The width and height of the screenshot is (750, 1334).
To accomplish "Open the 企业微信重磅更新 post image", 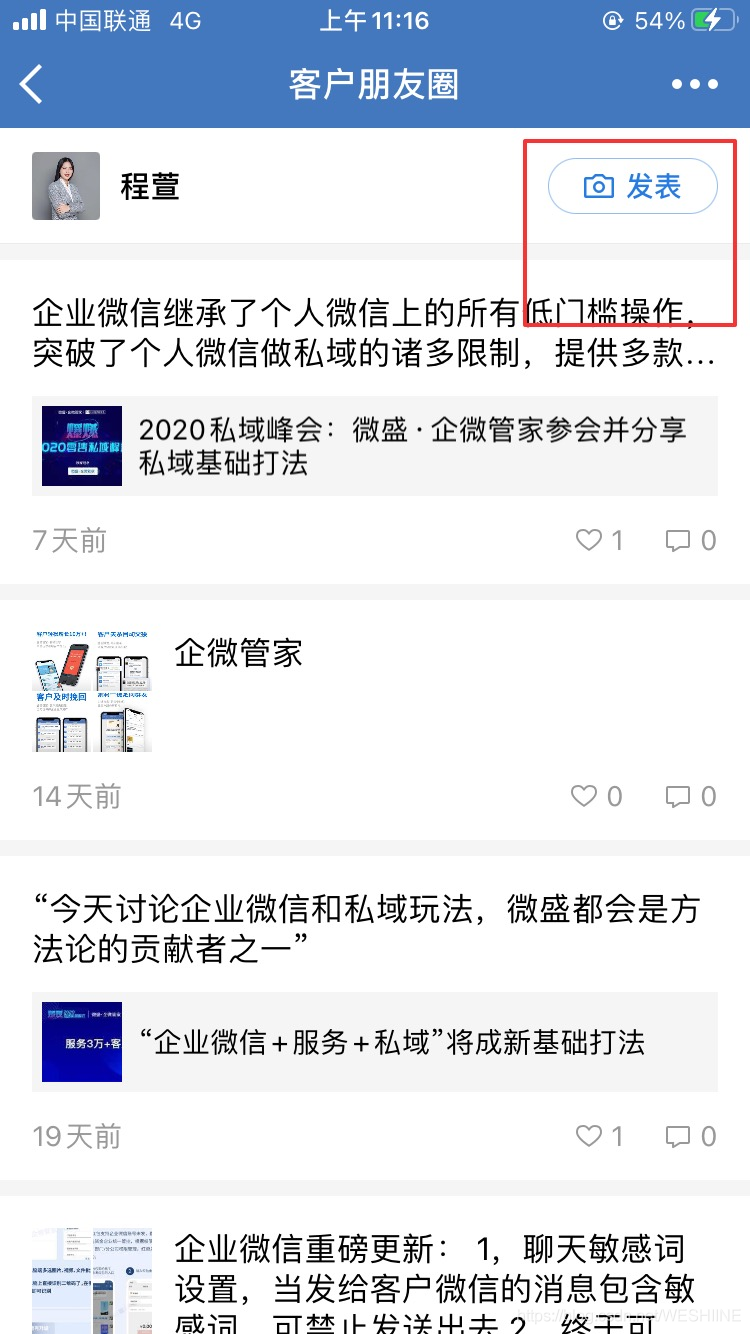I will coord(92,1280).
